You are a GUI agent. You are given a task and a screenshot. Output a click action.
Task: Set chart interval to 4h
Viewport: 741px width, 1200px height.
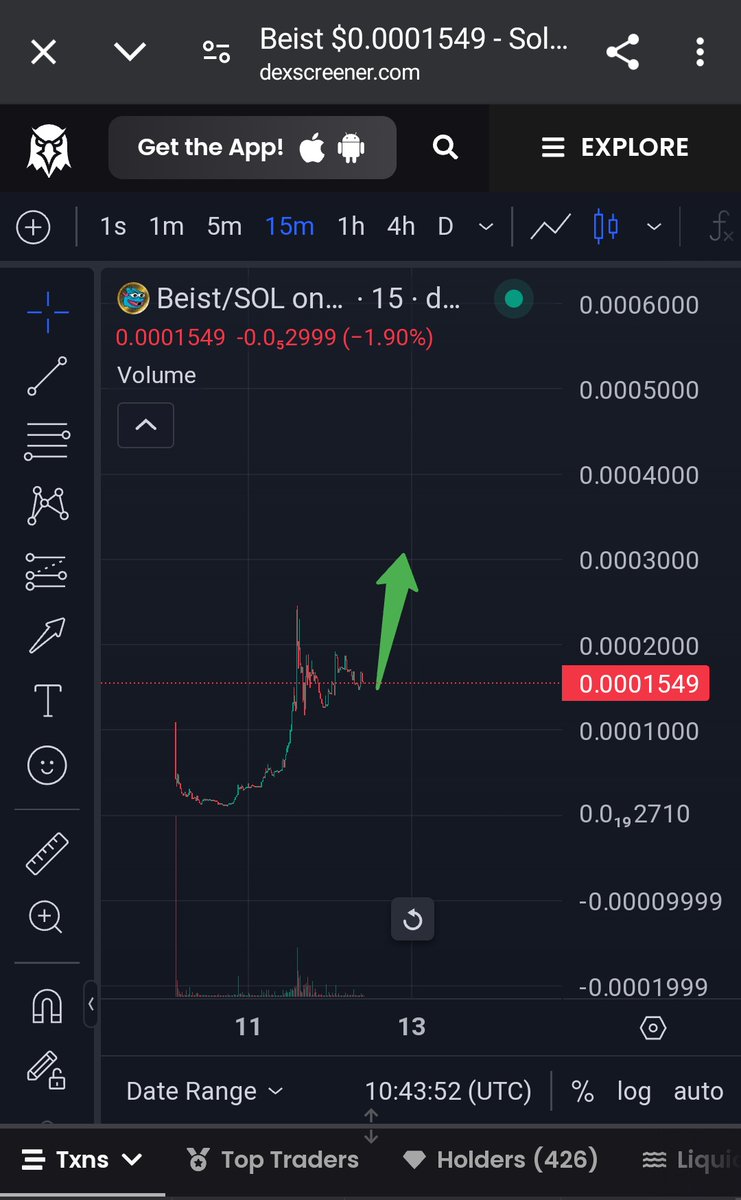coord(401,227)
